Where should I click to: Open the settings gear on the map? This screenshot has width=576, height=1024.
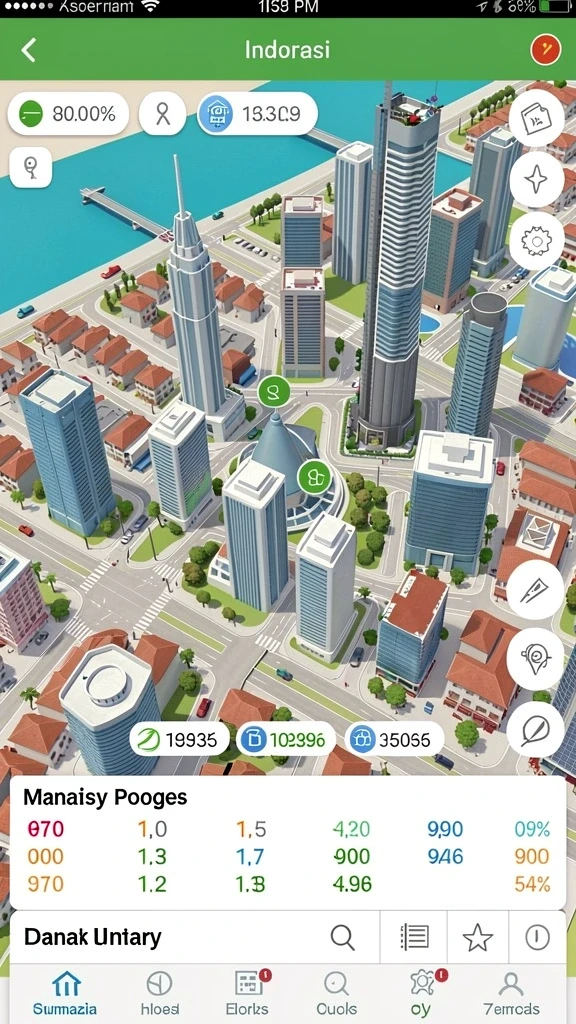click(x=536, y=241)
